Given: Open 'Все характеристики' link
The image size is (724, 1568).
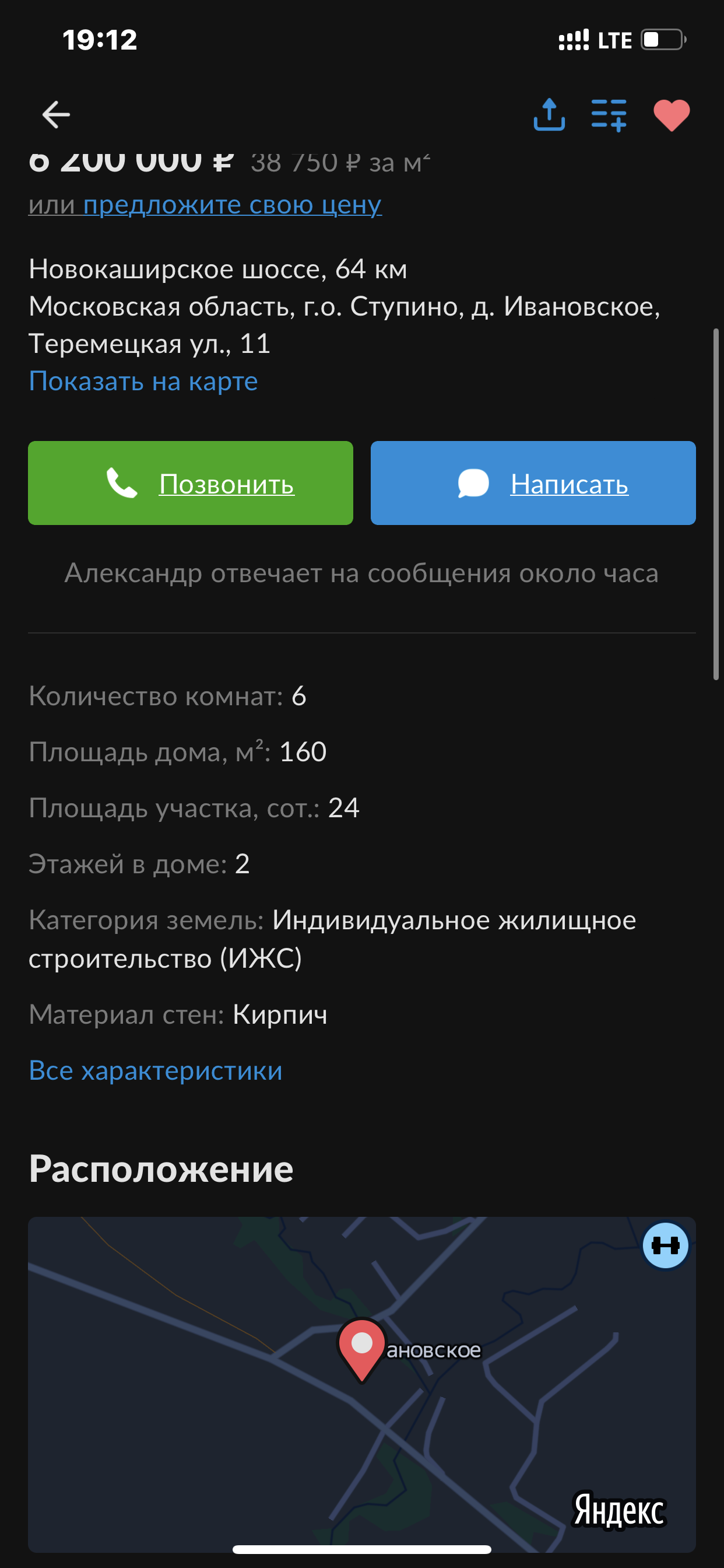Looking at the screenshot, I should (156, 1070).
